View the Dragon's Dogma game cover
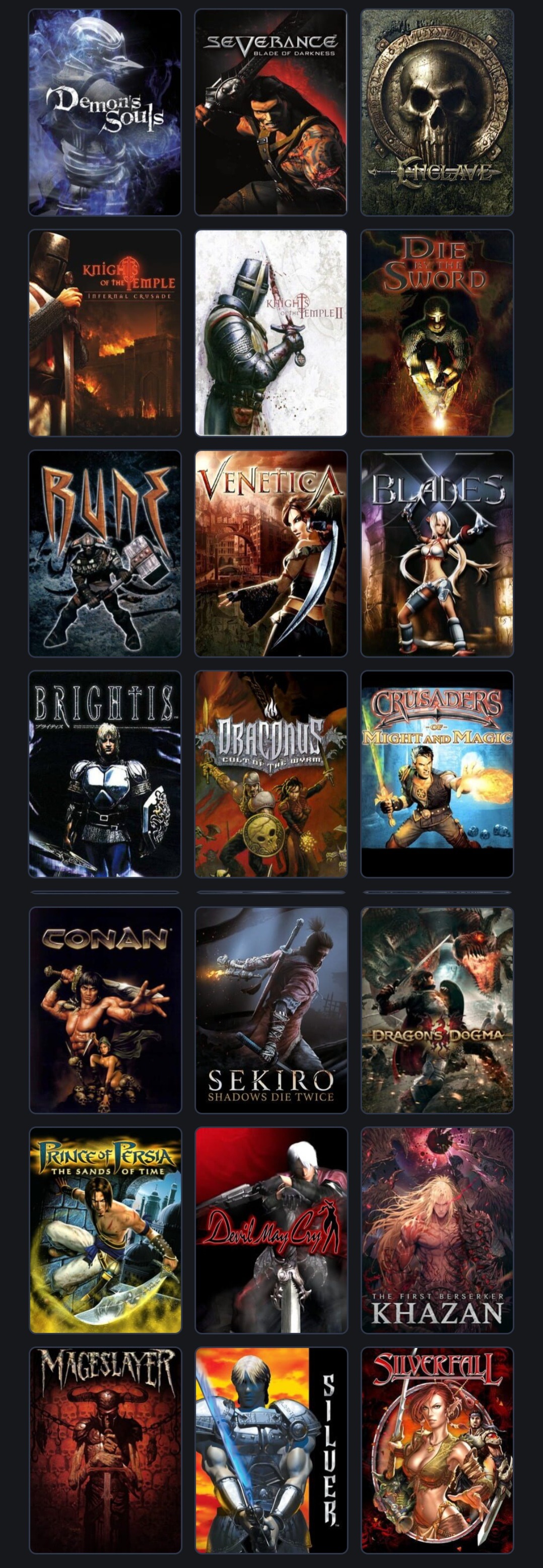This screenshot has width=543, height=1568. pos(437,1011)
